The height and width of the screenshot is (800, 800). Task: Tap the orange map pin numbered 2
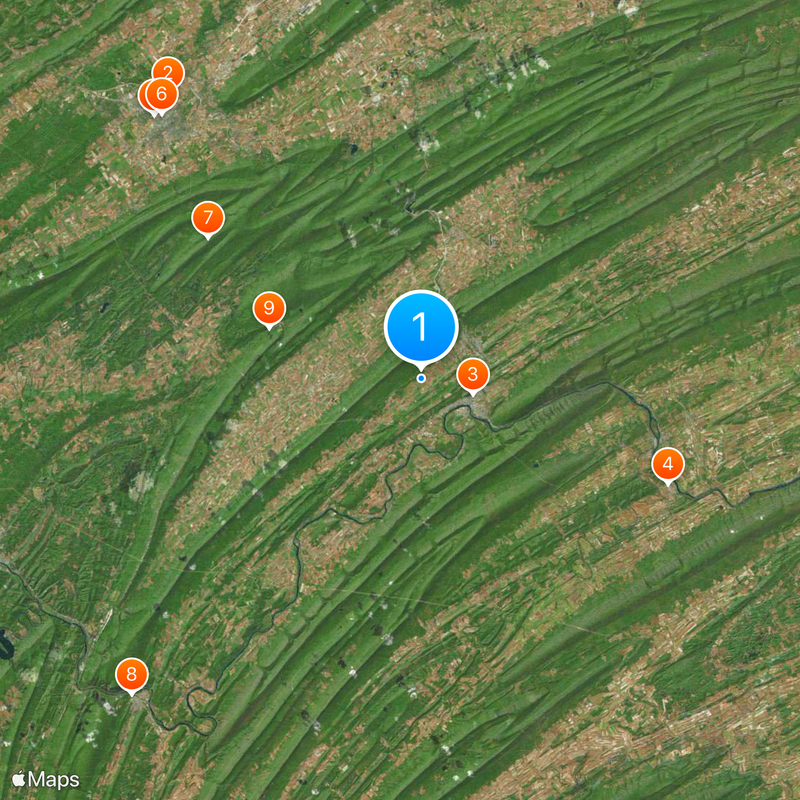(x=169, y=69)
